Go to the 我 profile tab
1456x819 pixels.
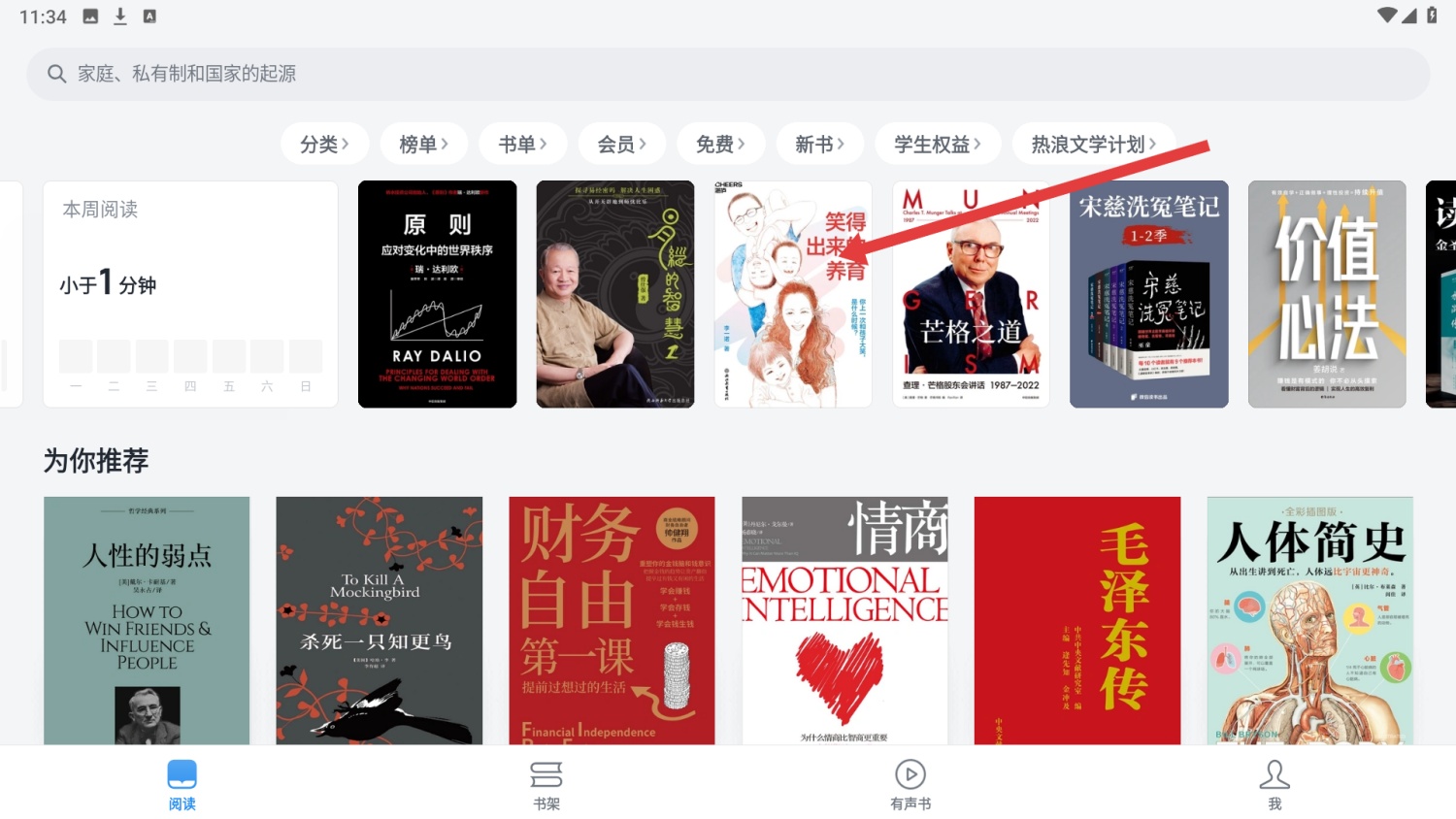(1274, 784)
